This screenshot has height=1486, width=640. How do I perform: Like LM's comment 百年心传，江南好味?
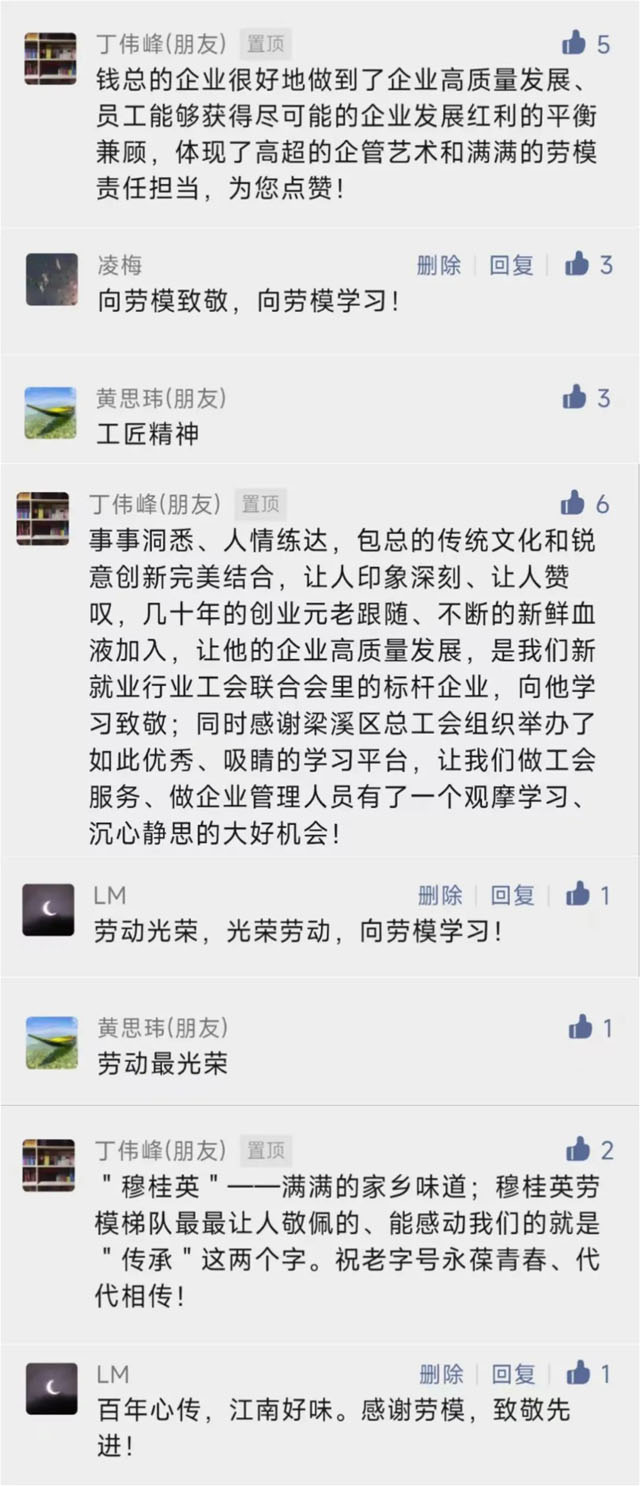tap(579, 1373)
